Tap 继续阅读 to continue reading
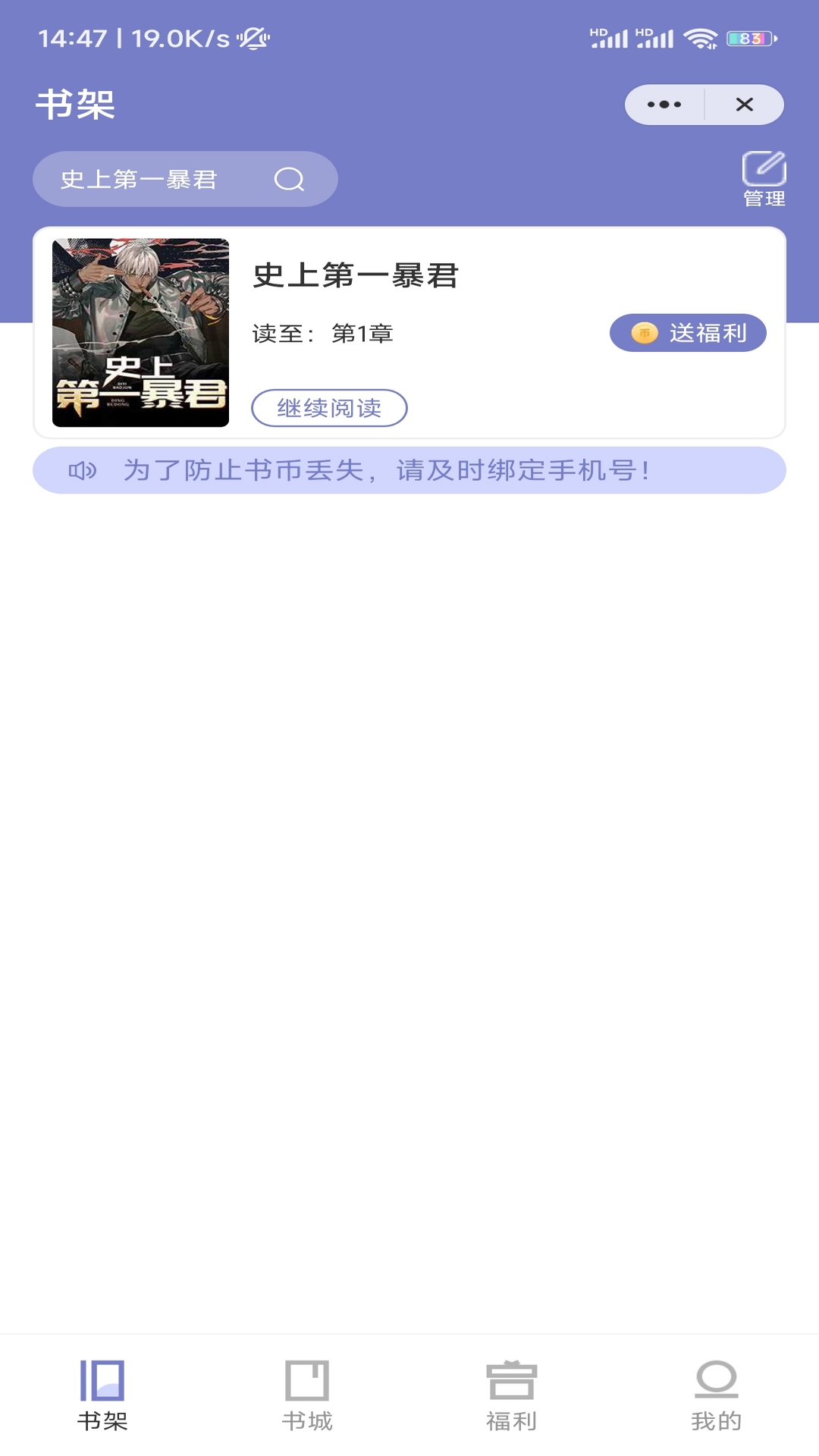The height and width of the screenshot is (1456, 819). (x=331, y=407)
